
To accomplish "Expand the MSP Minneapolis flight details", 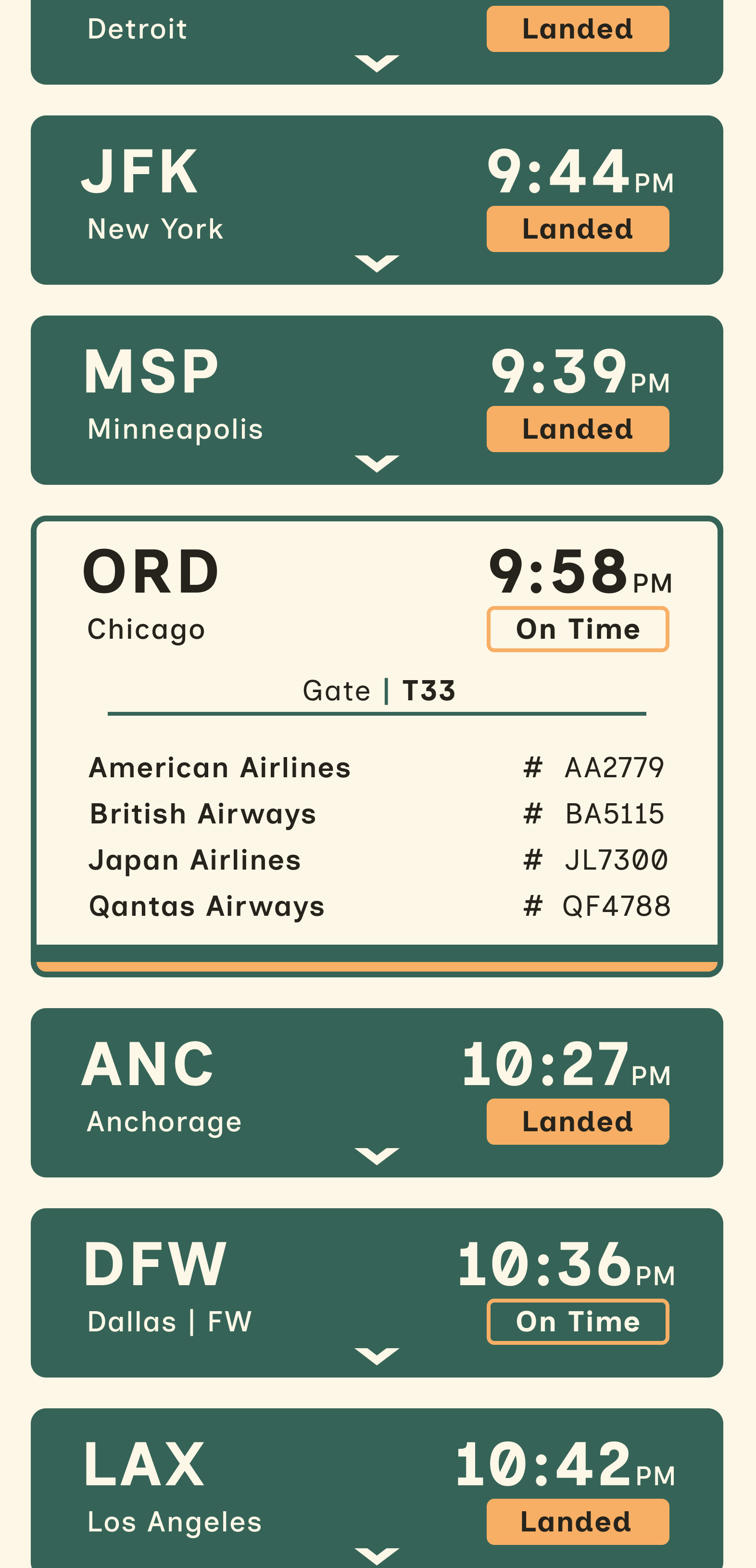I will 377,463.
